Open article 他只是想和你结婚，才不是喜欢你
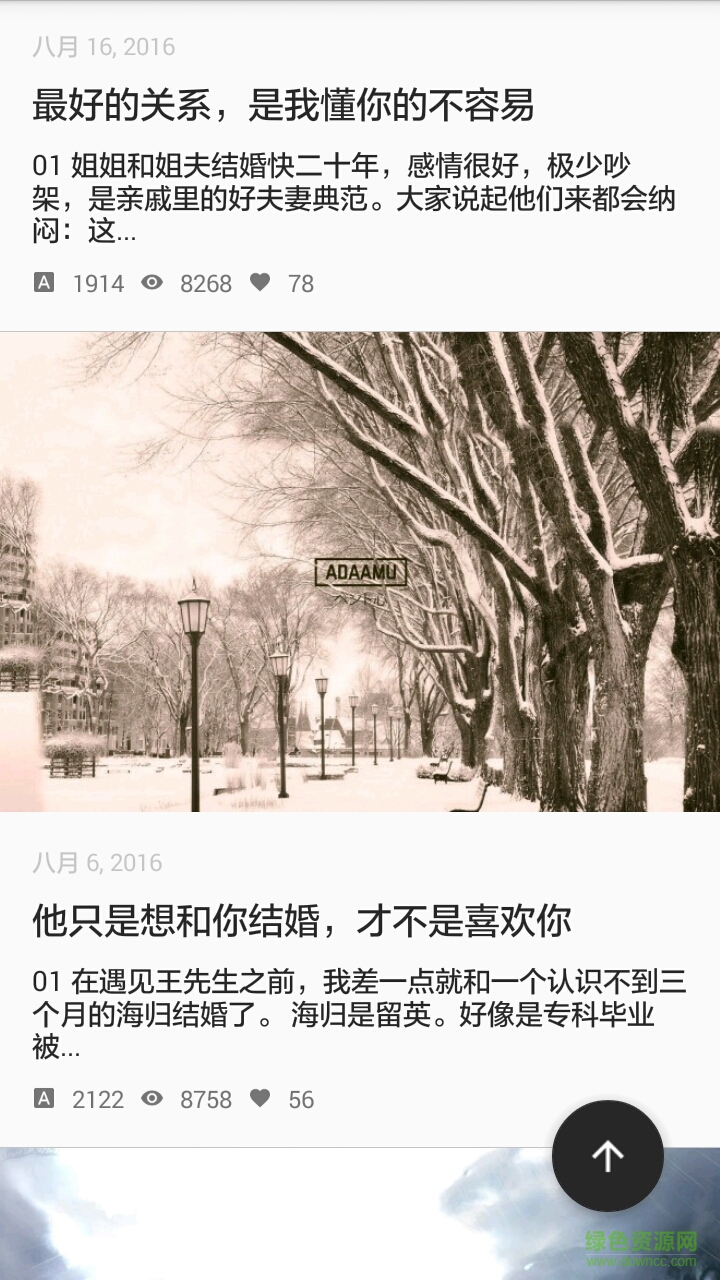 tap(301, 921)
